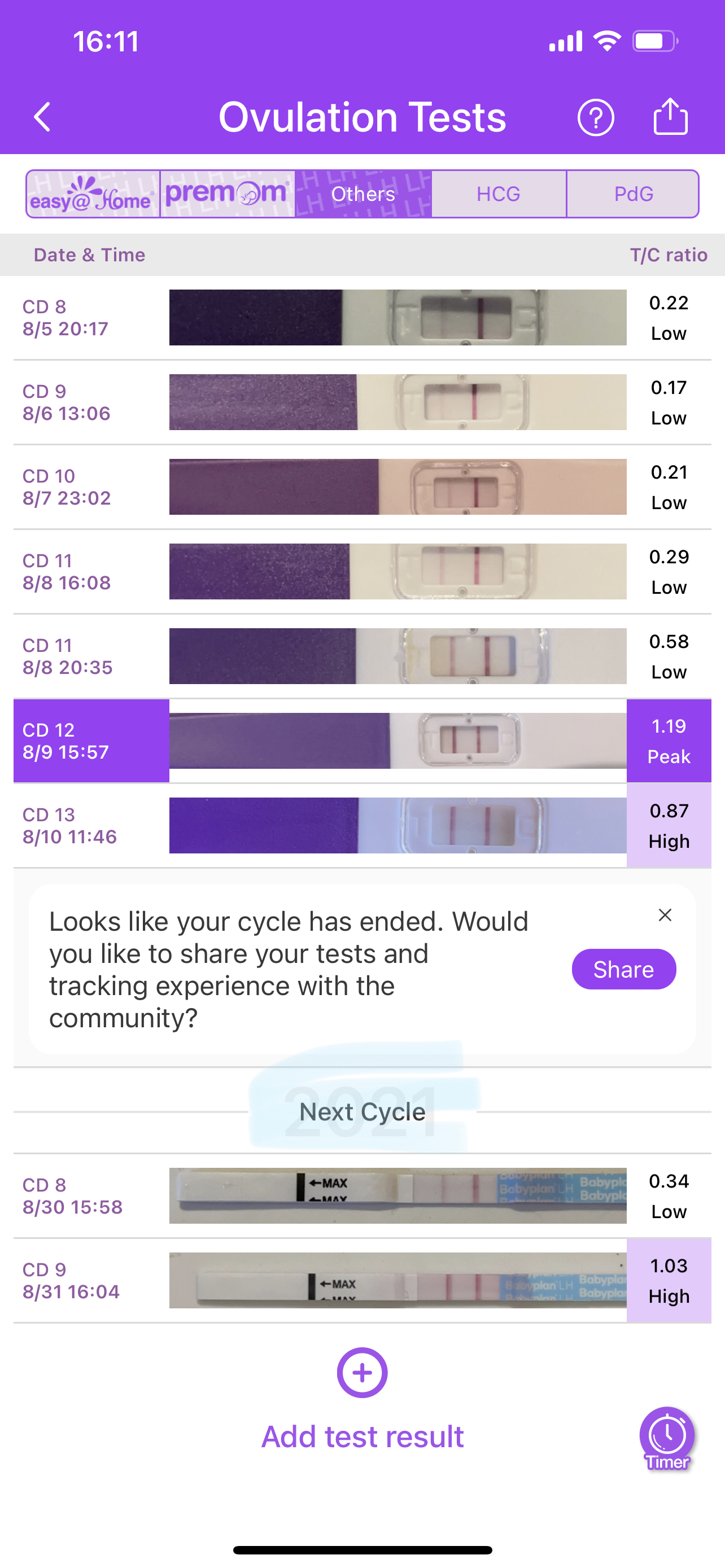725x1568 pixels.
Task: Dismiss the cycle ended share prompt
Action: [x=665, y=915]
